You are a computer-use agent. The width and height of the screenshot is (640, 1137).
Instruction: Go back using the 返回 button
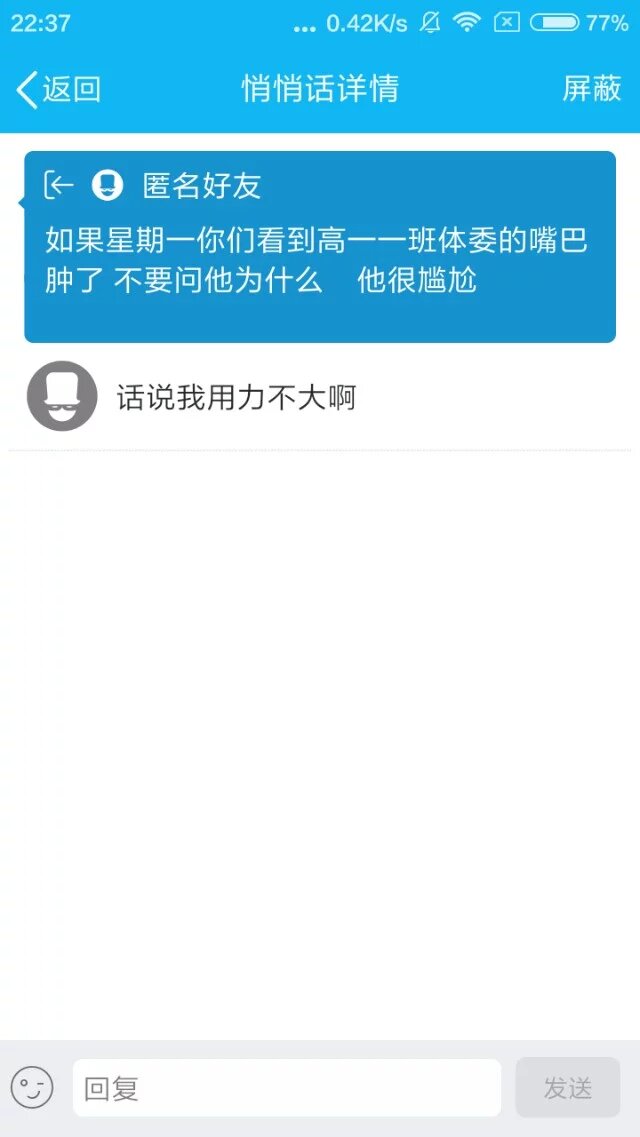tap(60, 89)
